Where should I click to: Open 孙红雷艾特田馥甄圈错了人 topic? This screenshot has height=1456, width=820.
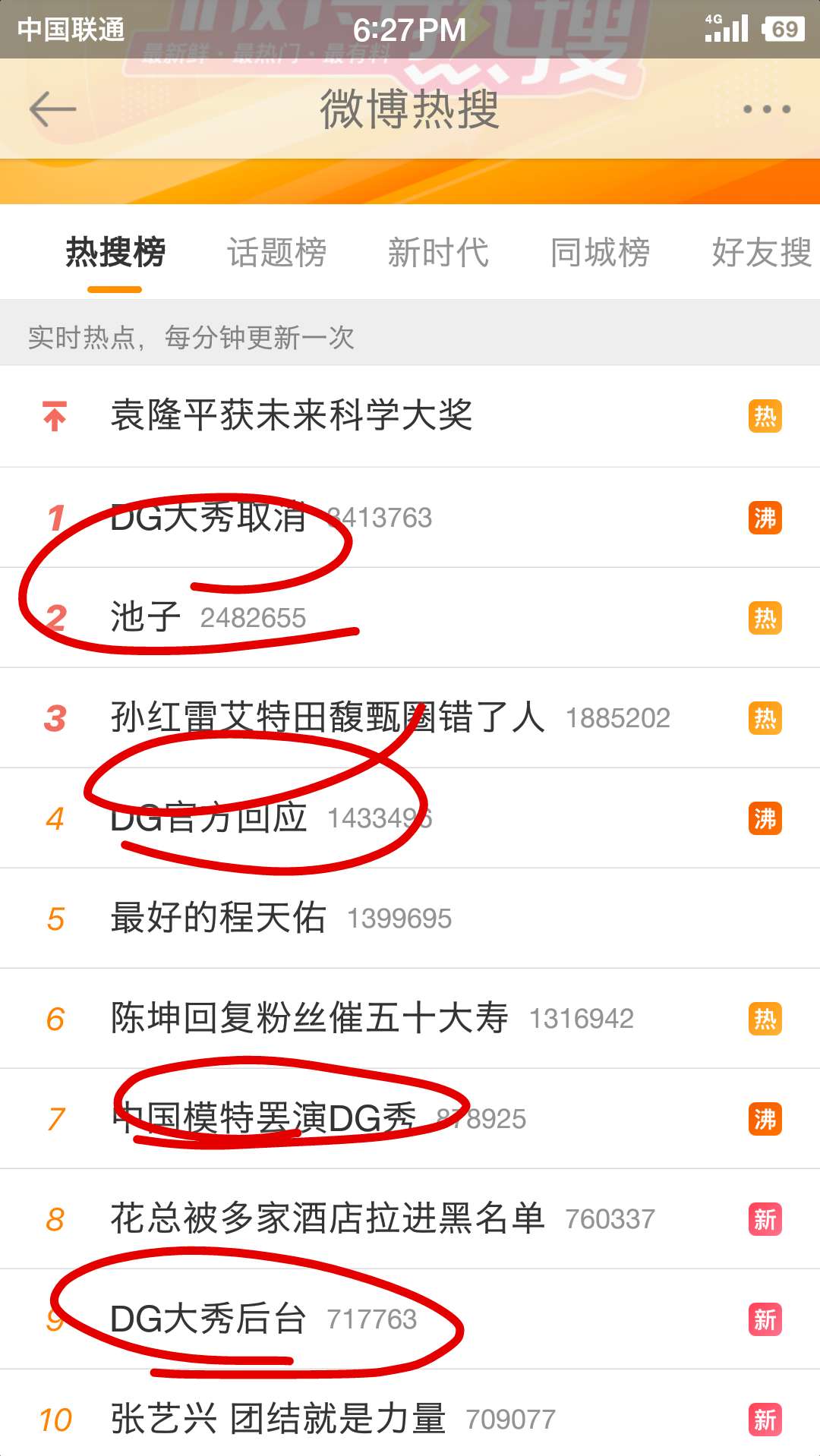click(x=328, y=718)
